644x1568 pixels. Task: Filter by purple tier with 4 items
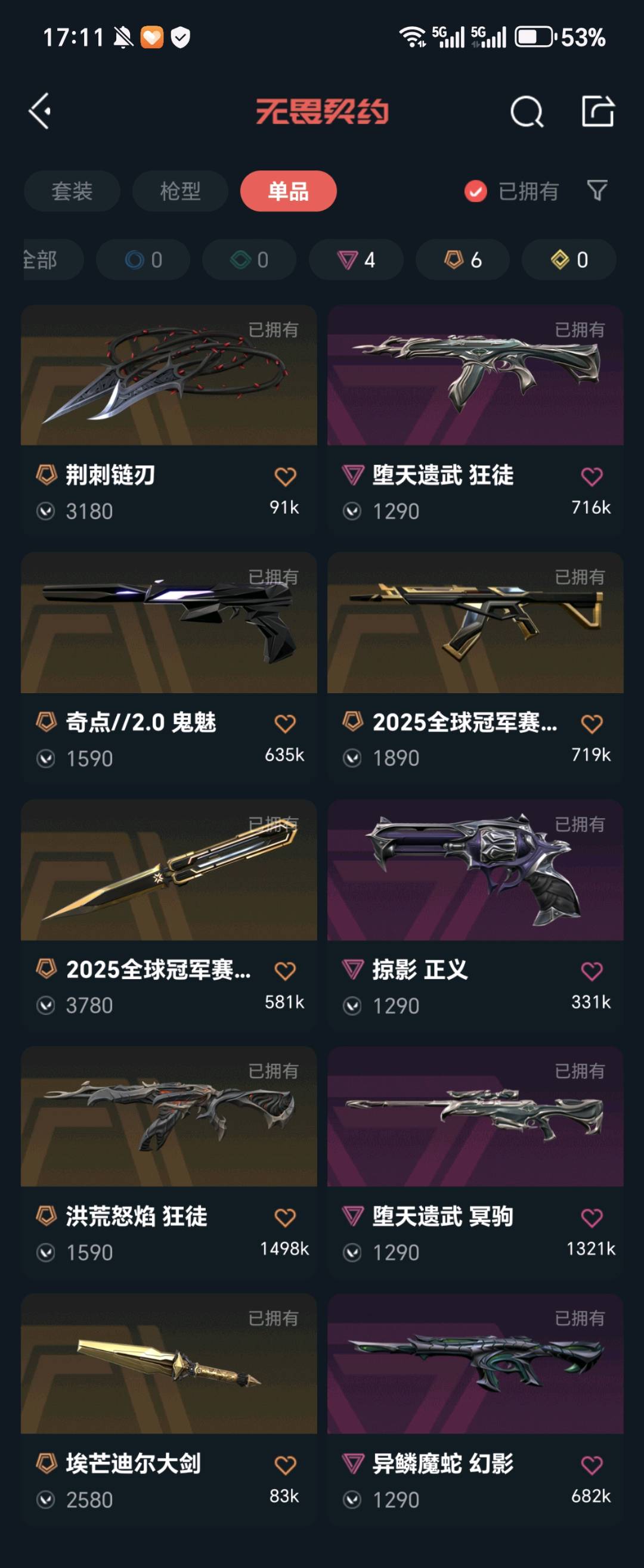tap(356, 260)
